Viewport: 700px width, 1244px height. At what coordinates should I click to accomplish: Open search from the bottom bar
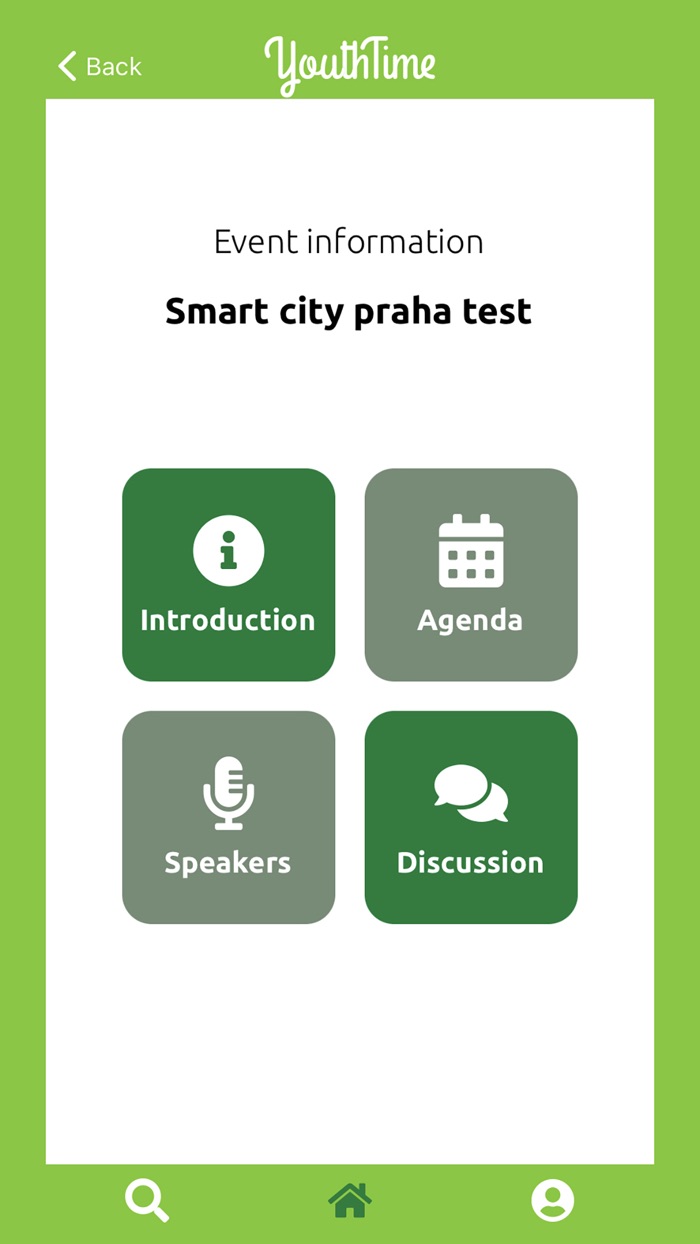(x=147, y=1199)
